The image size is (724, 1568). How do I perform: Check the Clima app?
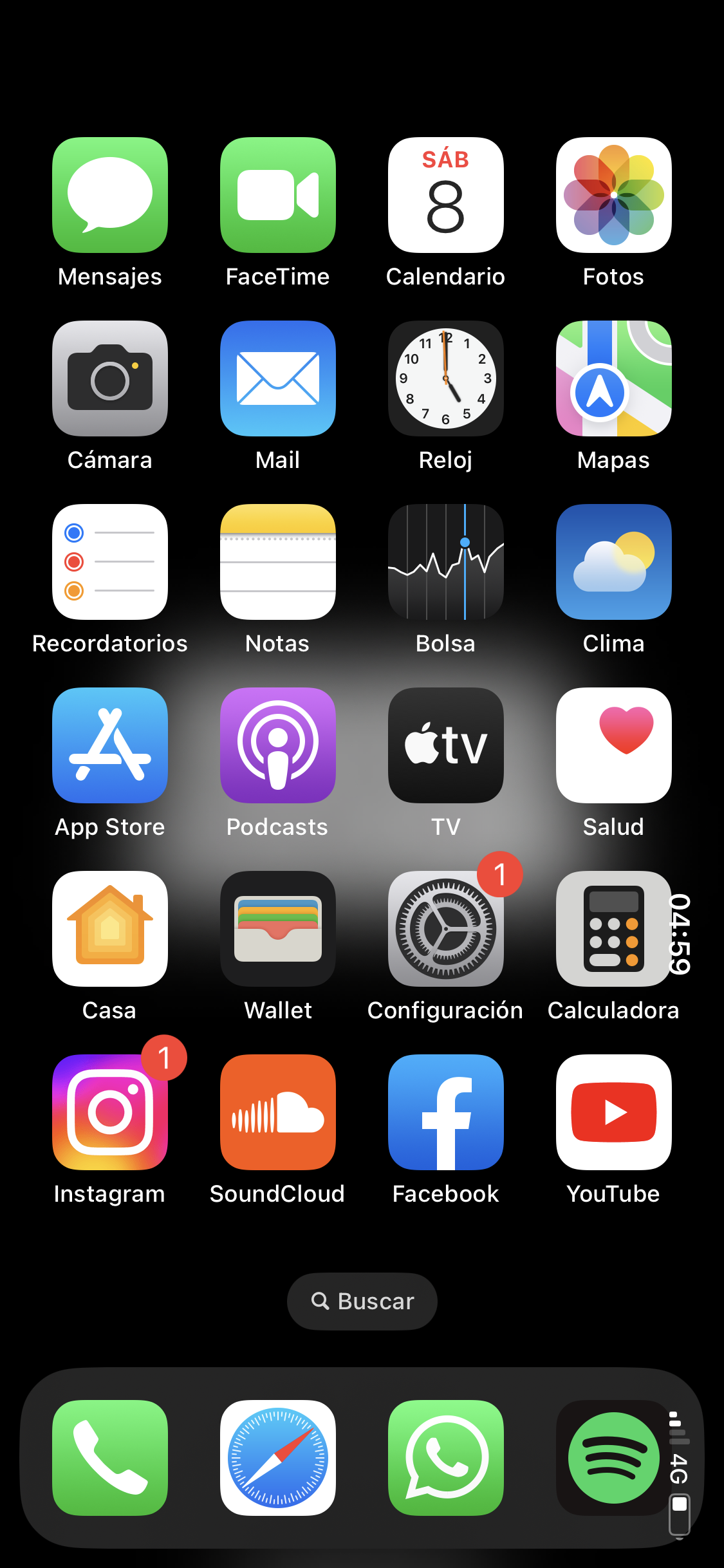(614, 562)
